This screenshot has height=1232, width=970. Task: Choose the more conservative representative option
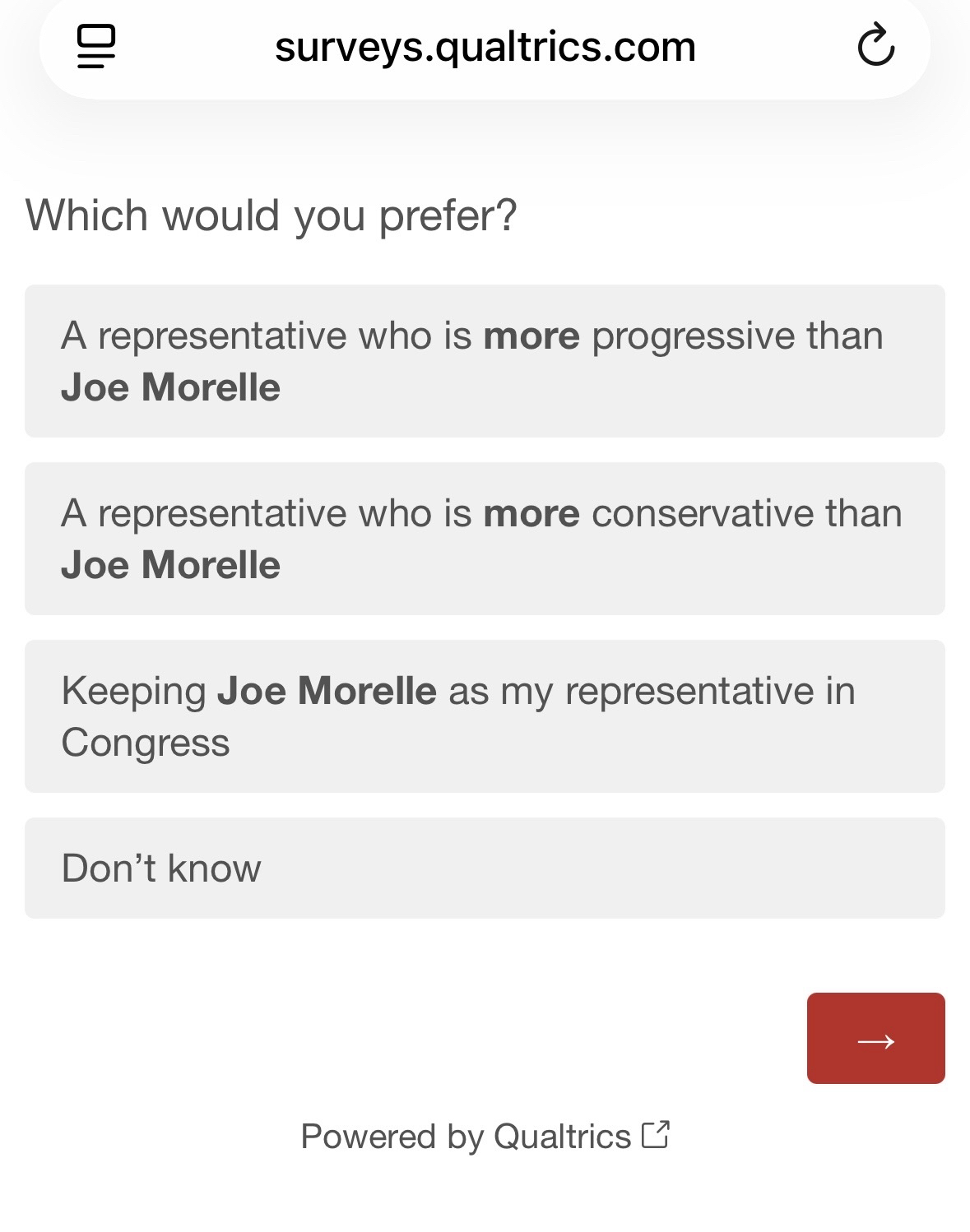[485, 539]
